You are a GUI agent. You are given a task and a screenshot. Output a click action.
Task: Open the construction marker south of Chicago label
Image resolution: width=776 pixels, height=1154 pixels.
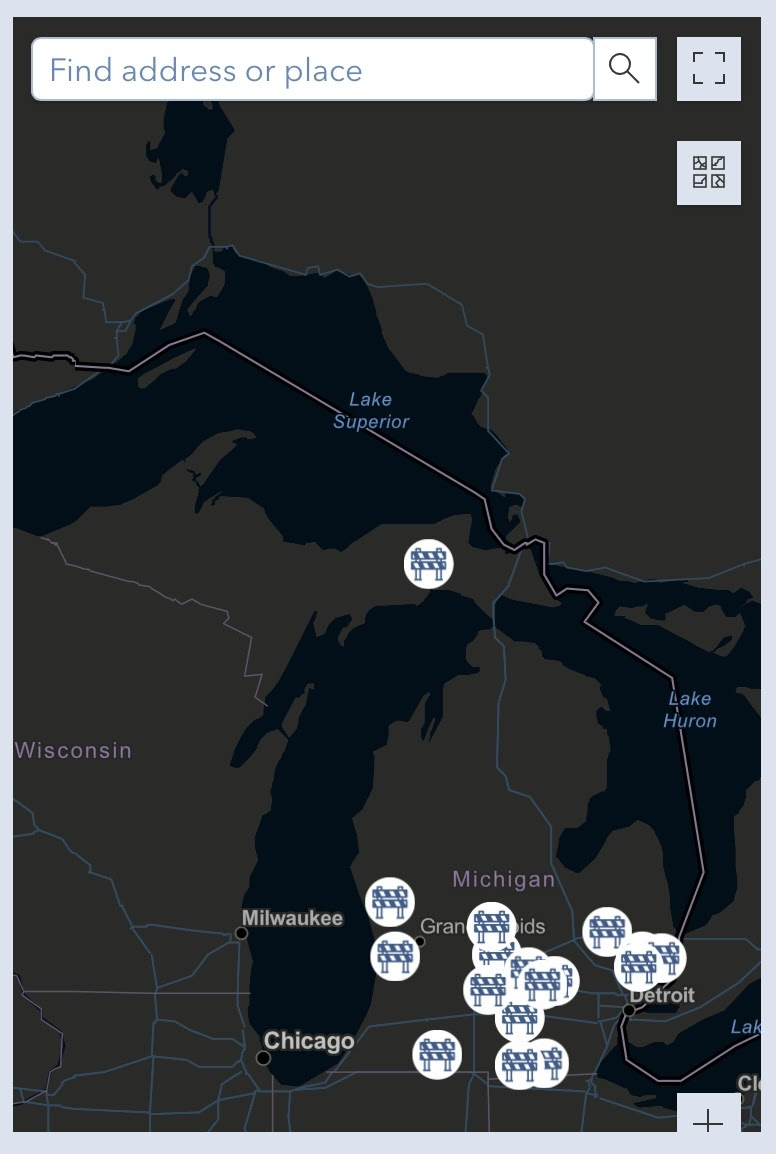tap(437, 1054)
